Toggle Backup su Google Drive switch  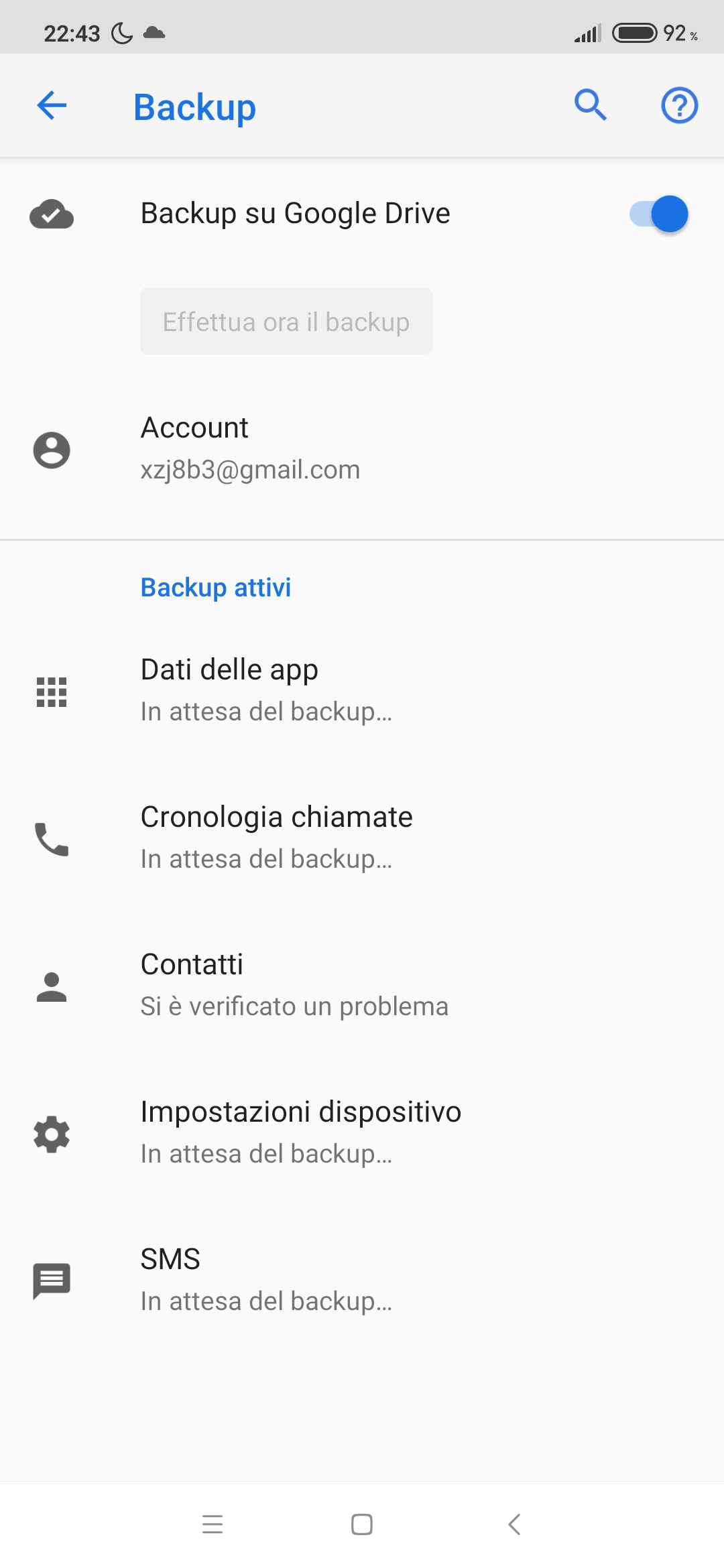pos(659,214)
